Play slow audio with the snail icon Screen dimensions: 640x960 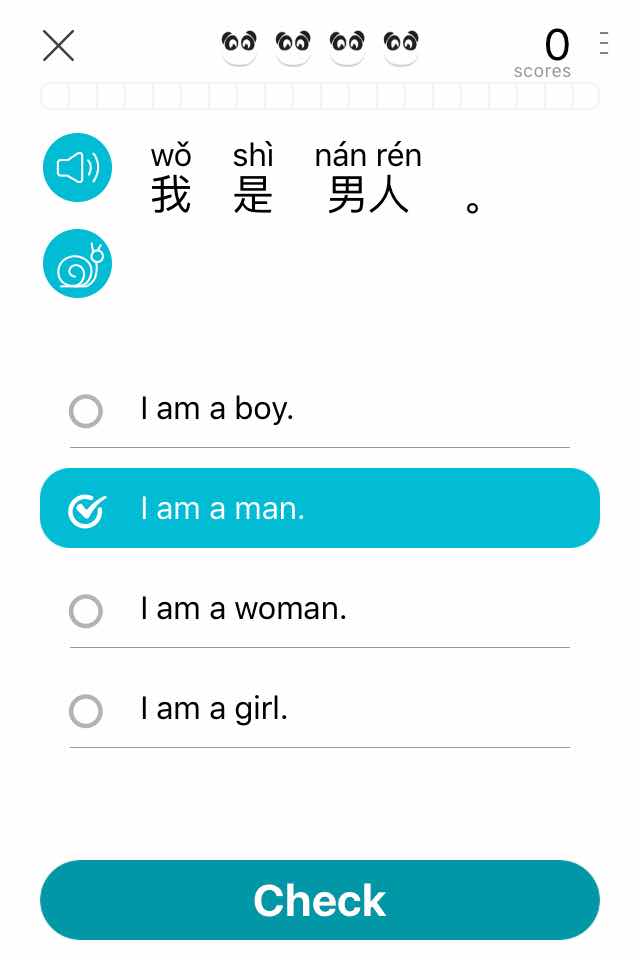(77, 264)
